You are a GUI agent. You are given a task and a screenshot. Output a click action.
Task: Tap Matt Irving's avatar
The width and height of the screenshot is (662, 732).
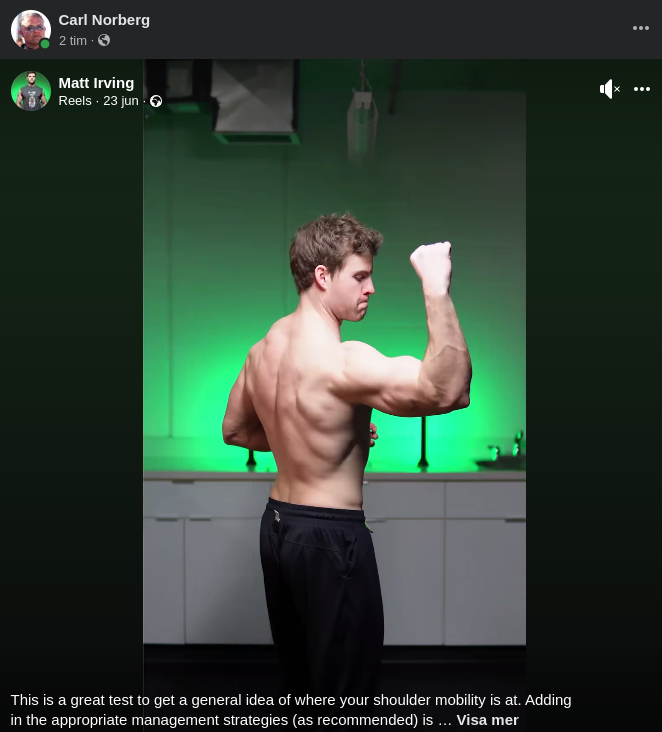30,91
